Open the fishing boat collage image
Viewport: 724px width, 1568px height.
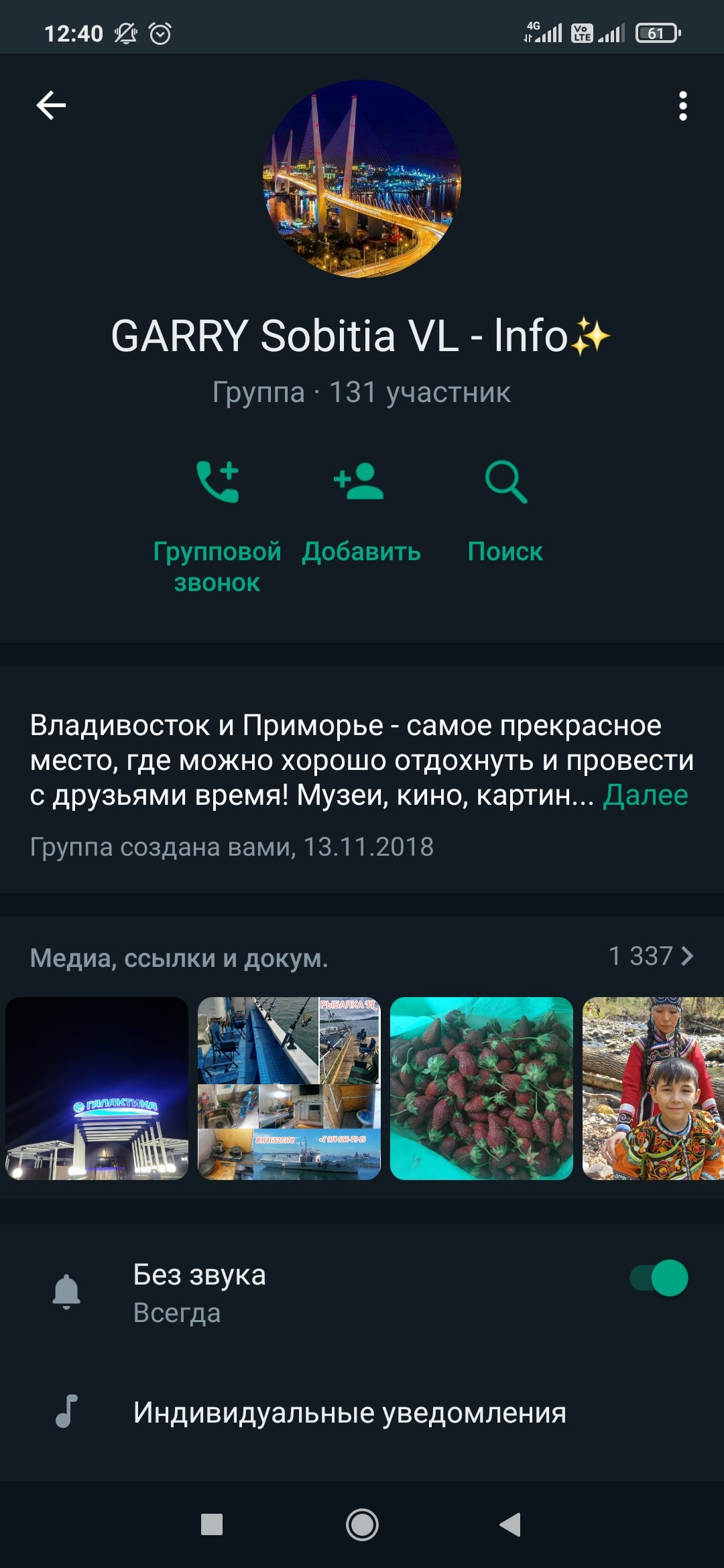[x=289, y=1088]
